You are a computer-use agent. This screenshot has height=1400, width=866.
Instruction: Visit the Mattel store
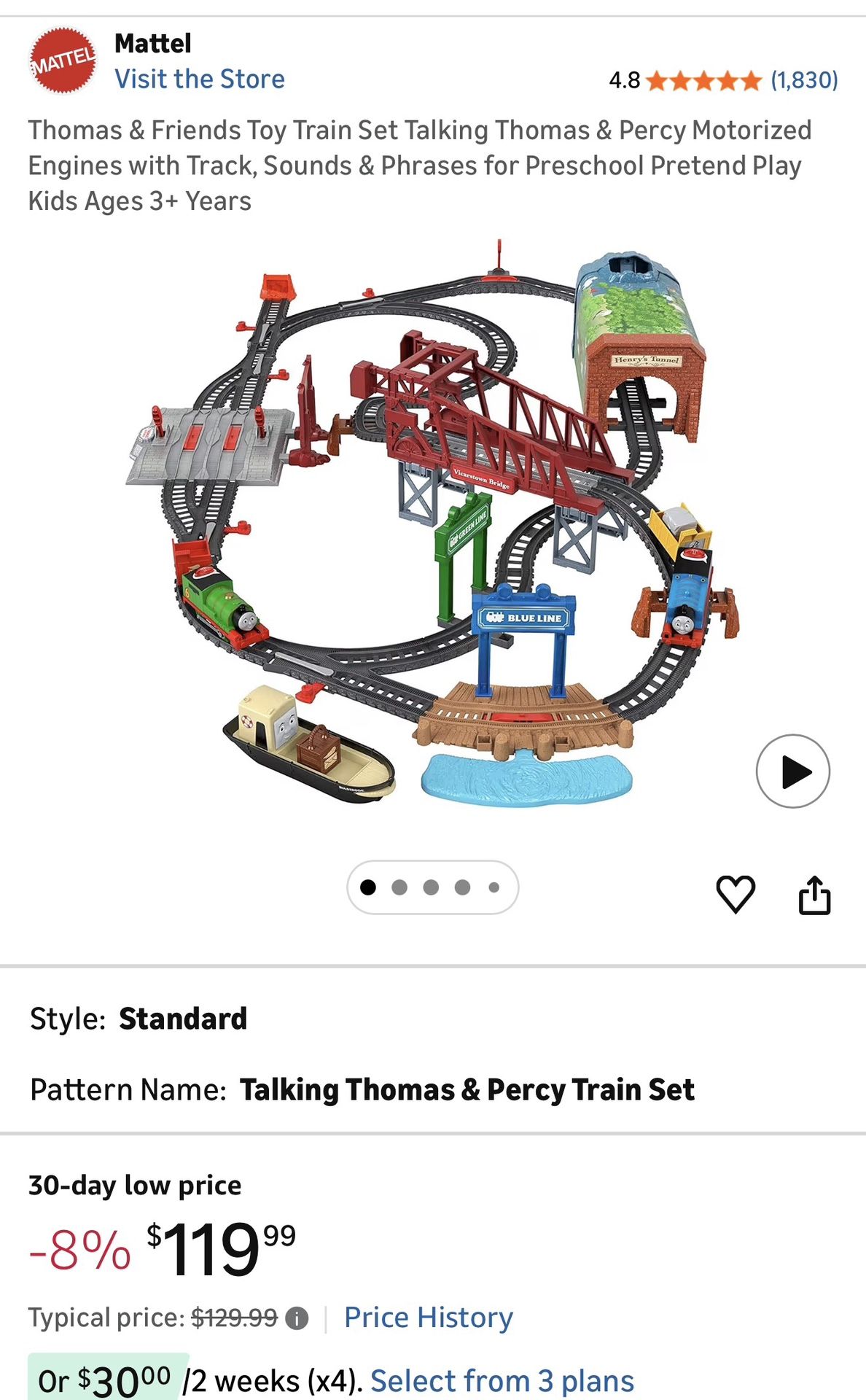coord(200,79)
